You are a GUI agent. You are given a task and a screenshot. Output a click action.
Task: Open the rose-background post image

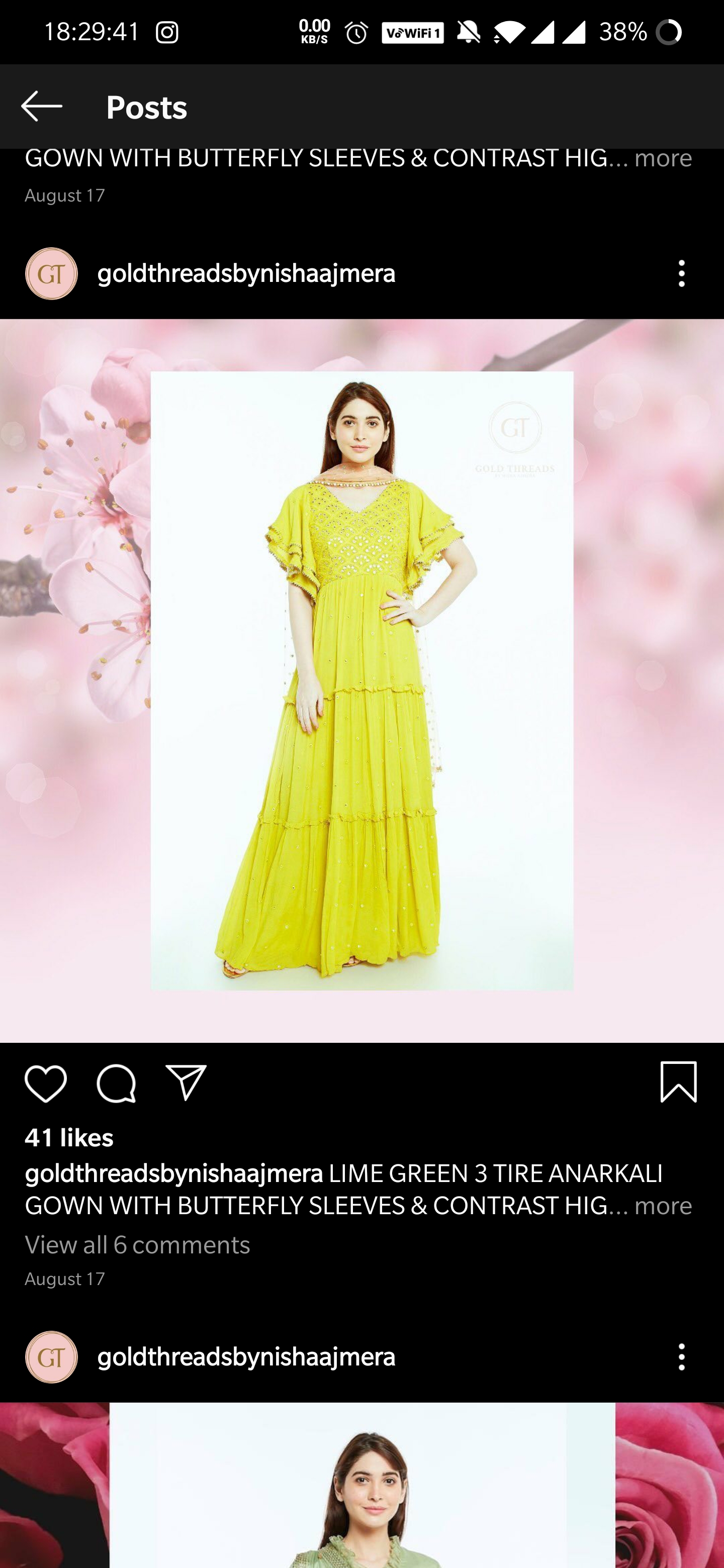361,1485
